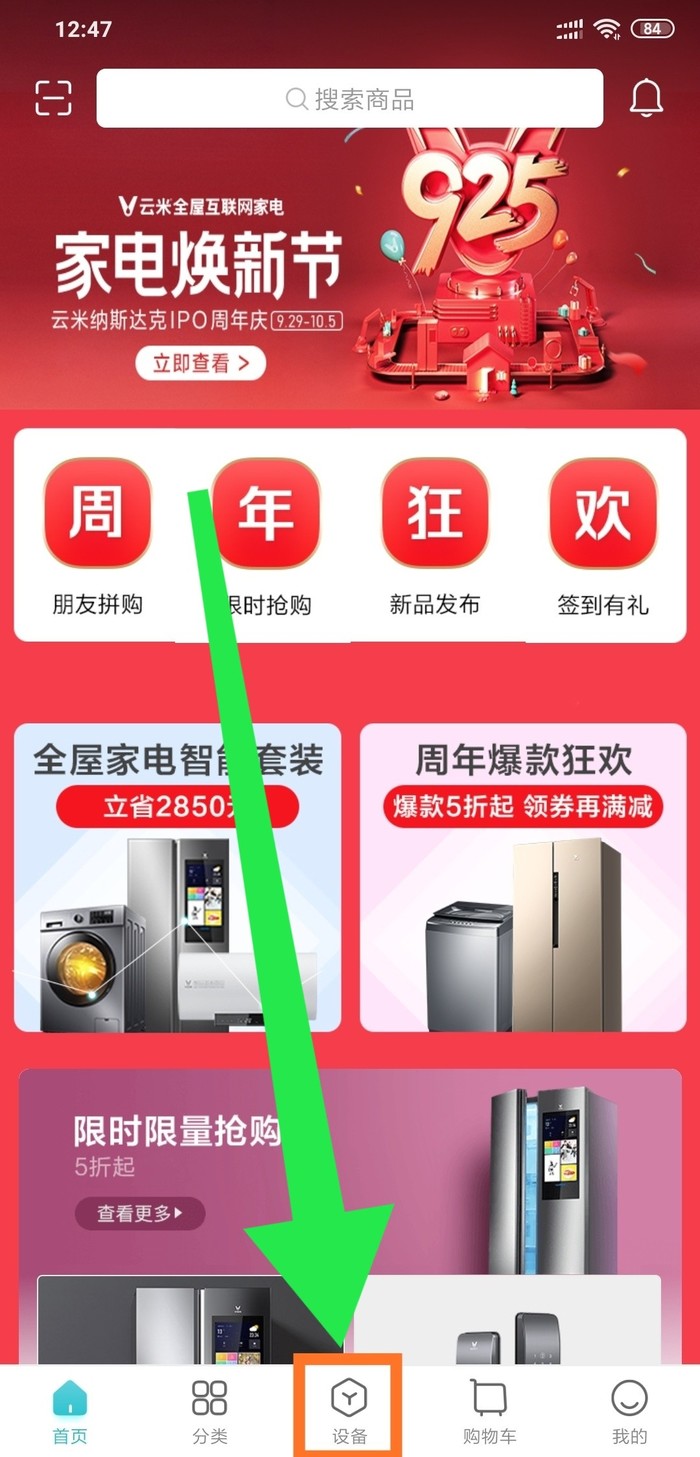Open the scan code icon
The height and width of the screenshot is (1457, 700).
point(54,98)
